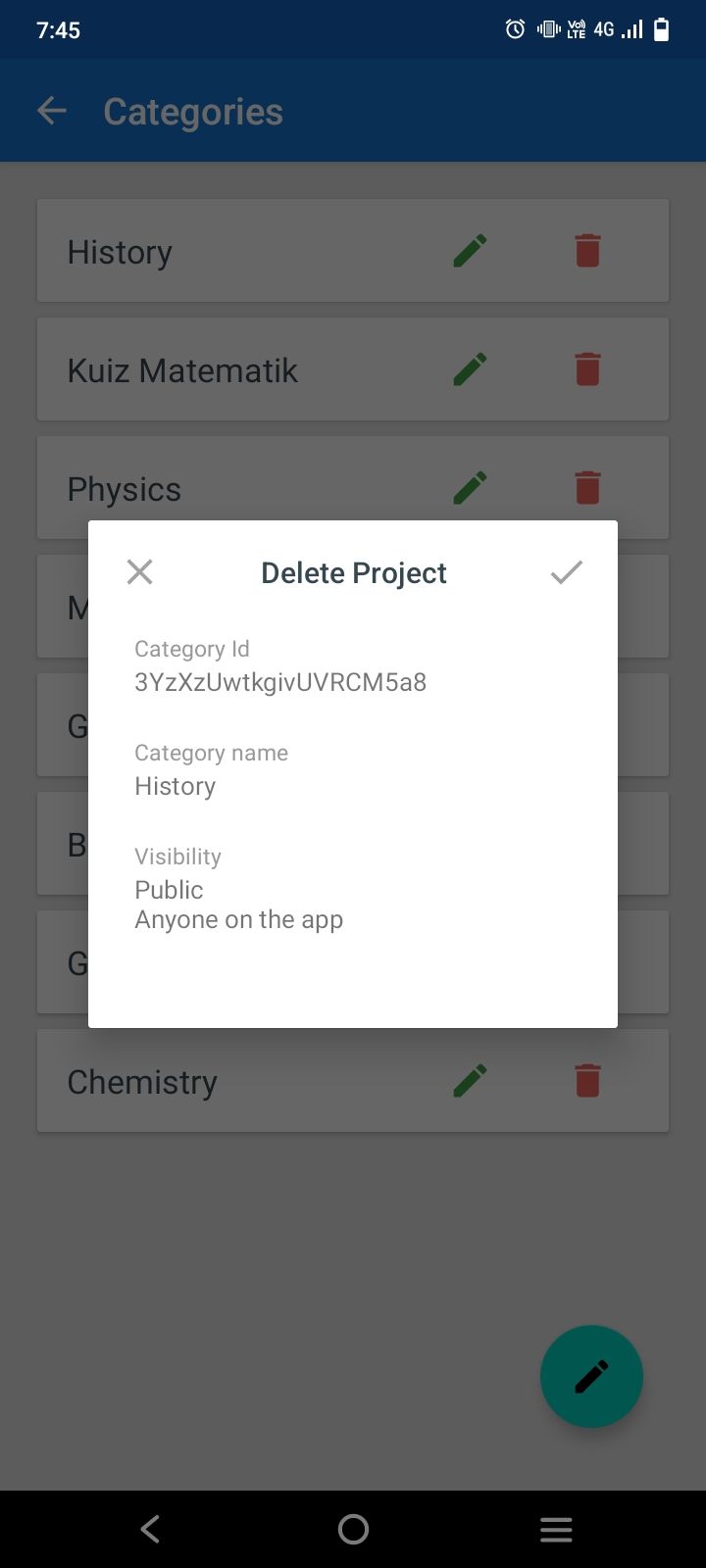Viewport: 706px width, 1568px height.
Task: Go to the phone home screen
Action: pos(353,1529)
